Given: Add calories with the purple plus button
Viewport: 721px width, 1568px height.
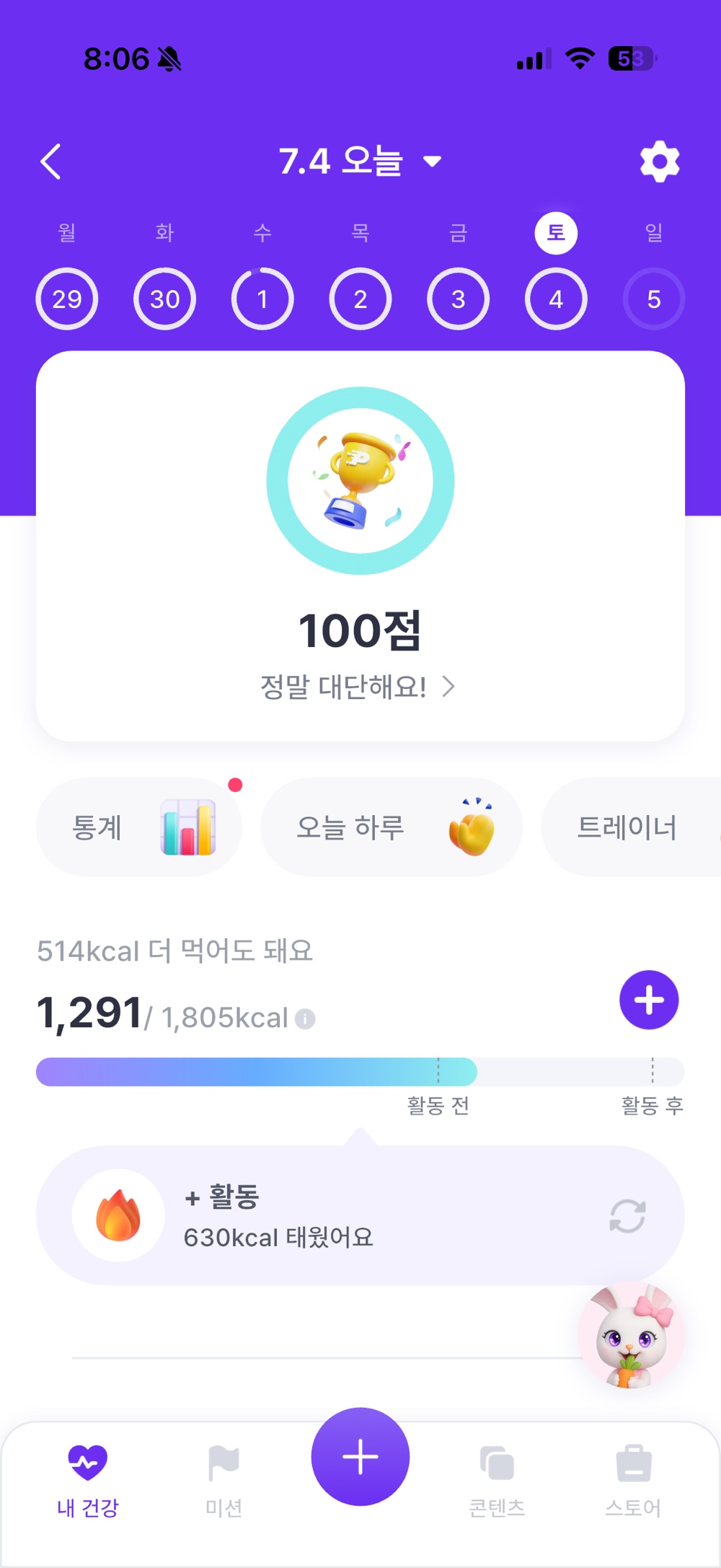Looking at the screenshot, I should (x=649, y=1000).
